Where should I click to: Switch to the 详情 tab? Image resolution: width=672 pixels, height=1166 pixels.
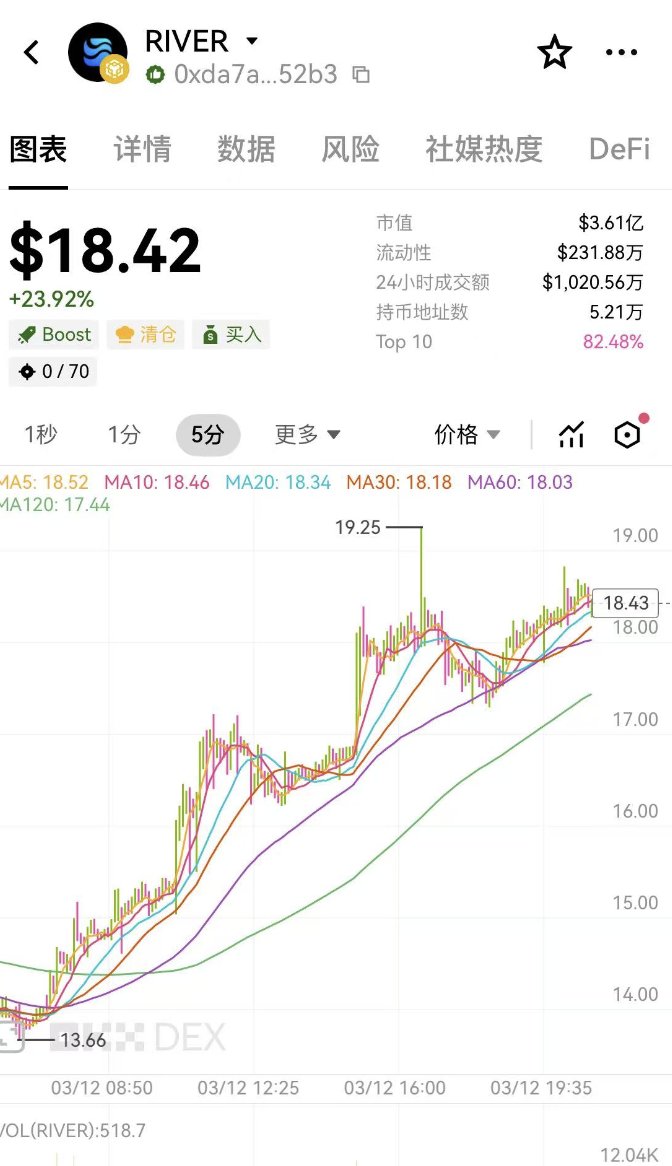click(x=142, y=150)
